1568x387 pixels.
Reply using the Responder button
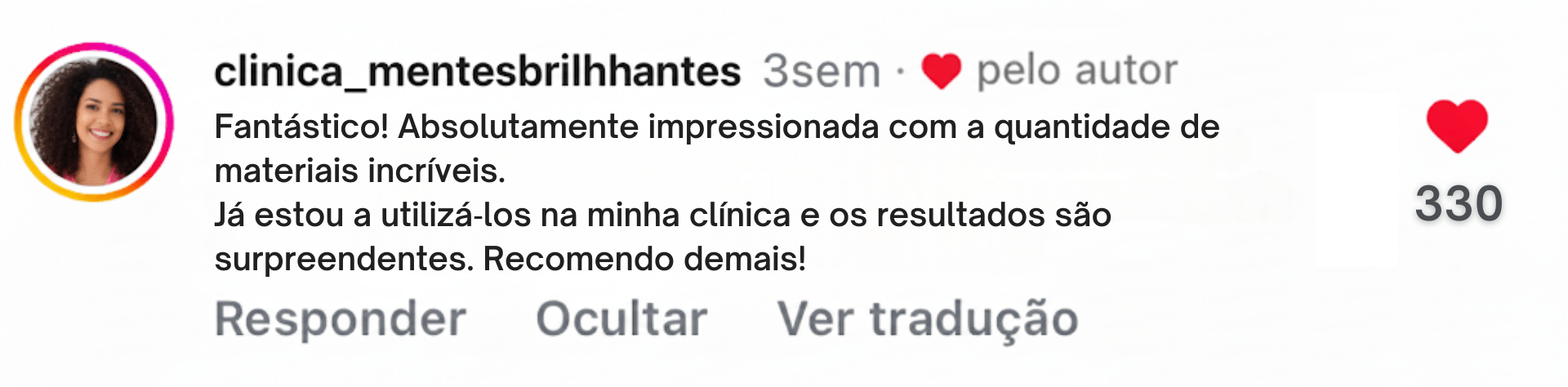(340, 318)
